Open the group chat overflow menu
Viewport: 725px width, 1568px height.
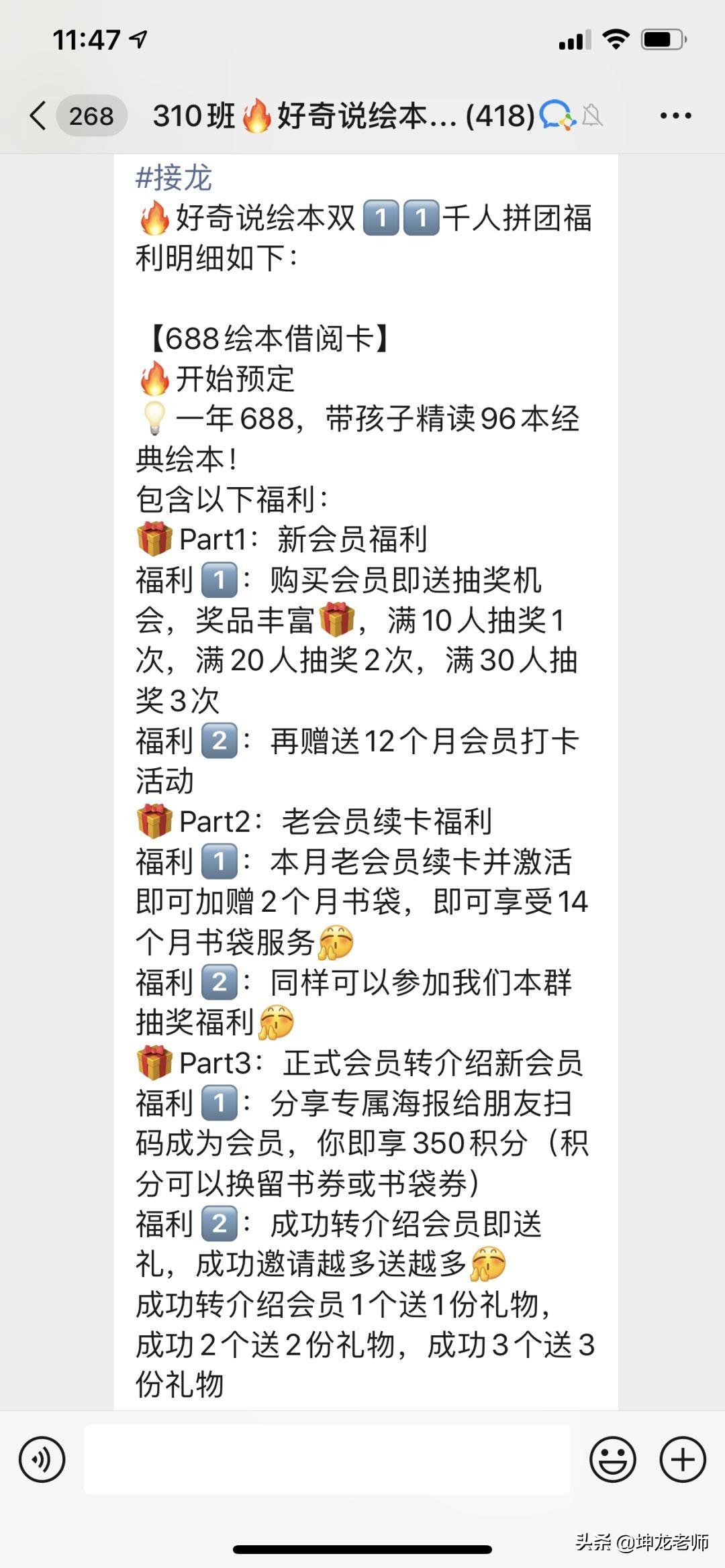click(x=675, y=116)
